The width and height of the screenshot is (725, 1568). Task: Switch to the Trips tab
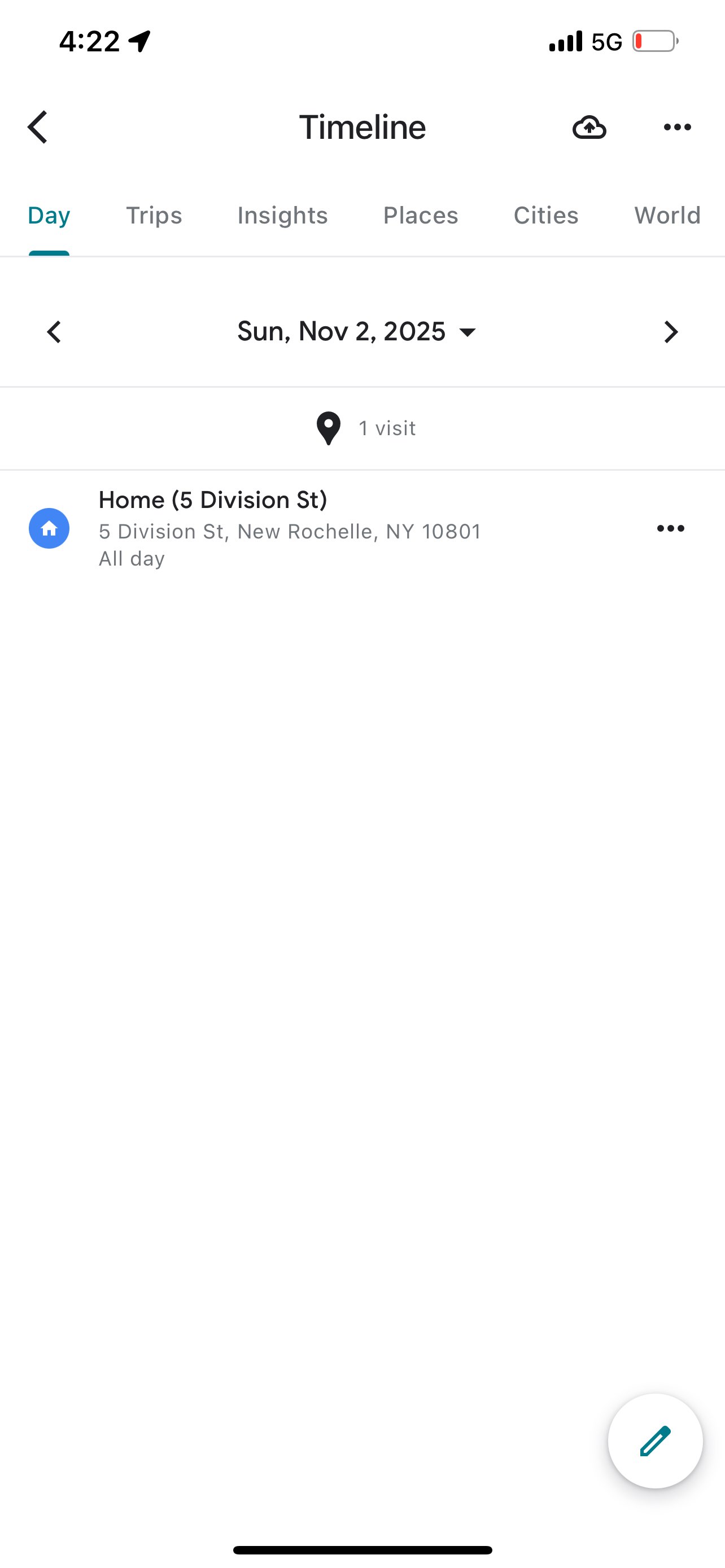point(154,216)
